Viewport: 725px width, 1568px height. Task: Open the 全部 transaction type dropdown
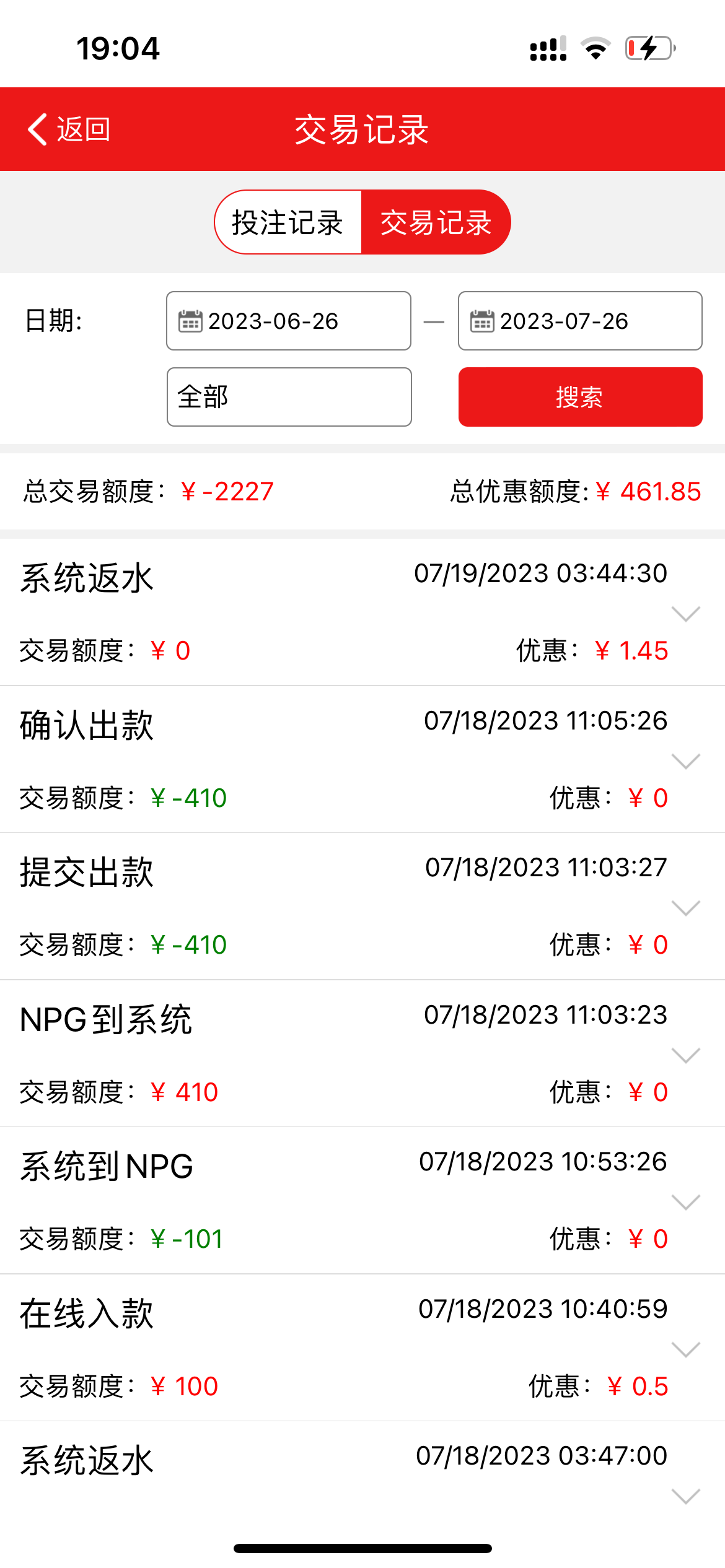point(289,396)
